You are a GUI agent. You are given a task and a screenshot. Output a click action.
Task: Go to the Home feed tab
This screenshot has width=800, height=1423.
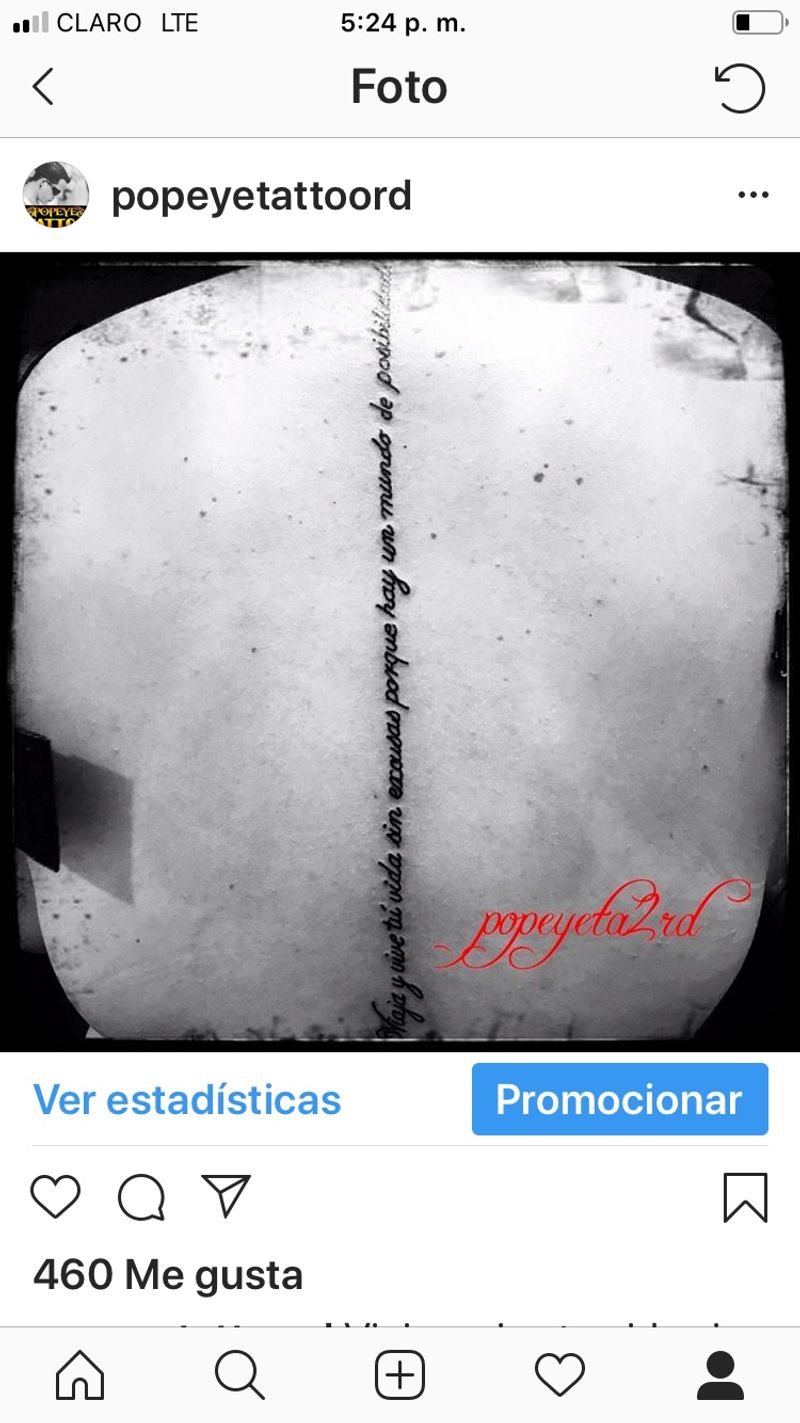point(80,1376)
